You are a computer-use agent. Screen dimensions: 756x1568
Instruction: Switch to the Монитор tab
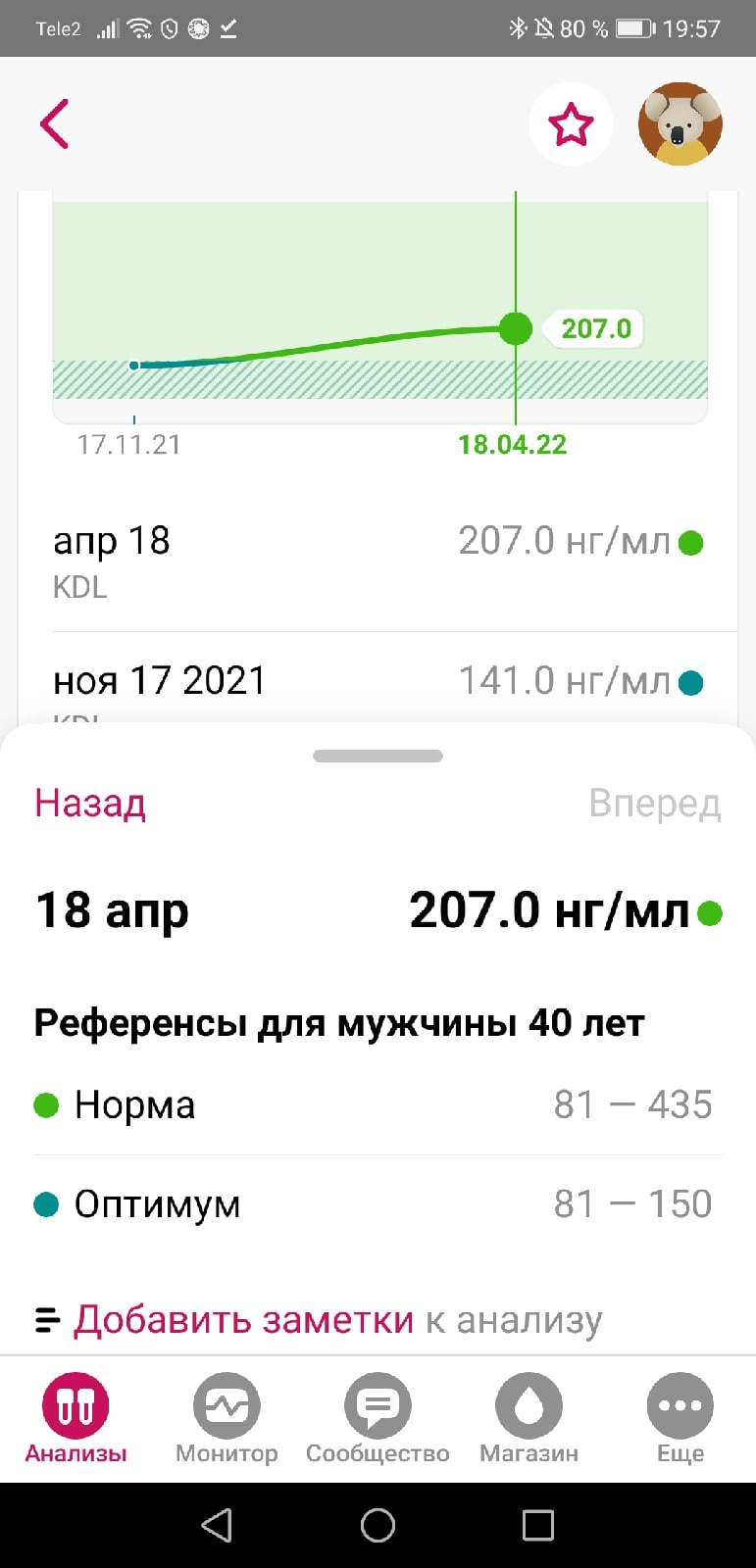click(x=227, y=1418)
